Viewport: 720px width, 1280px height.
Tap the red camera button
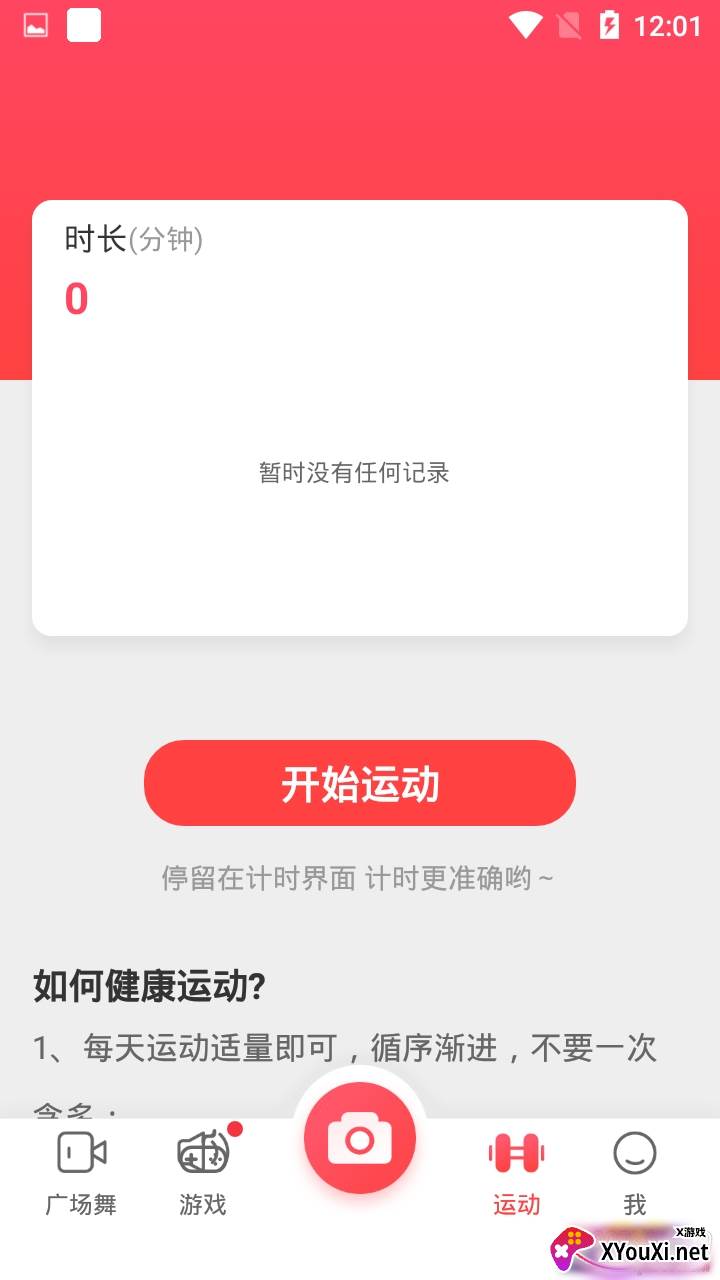[x=359, y=1138]
